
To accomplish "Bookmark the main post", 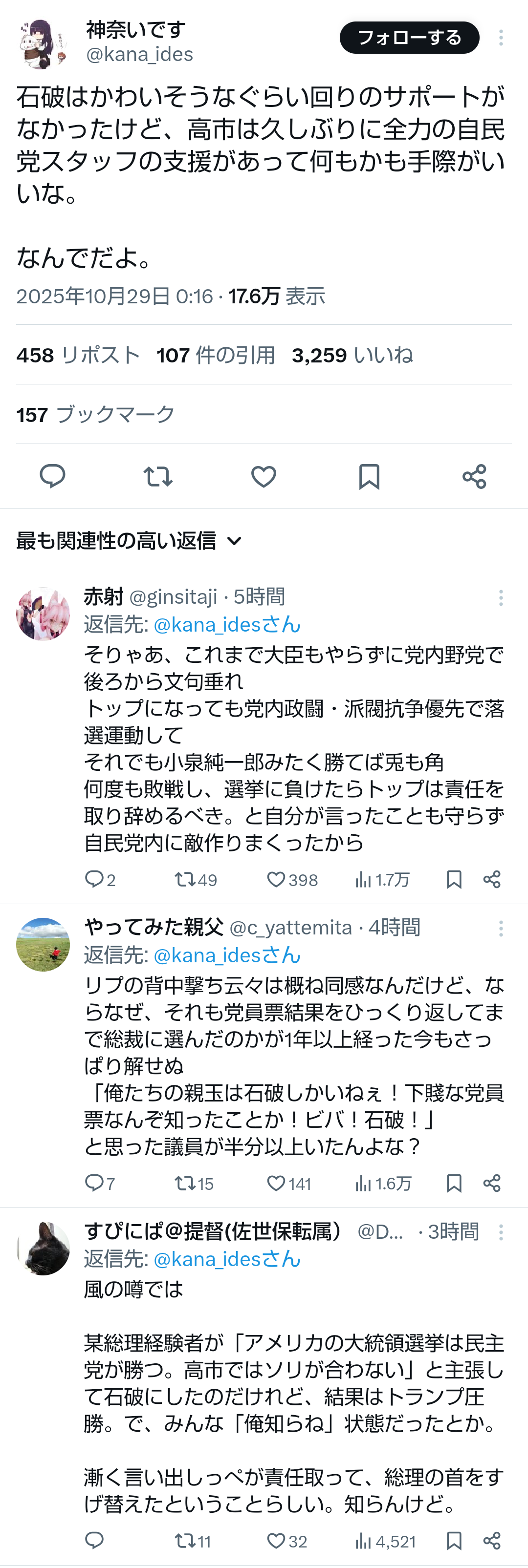I will [369, 476].
